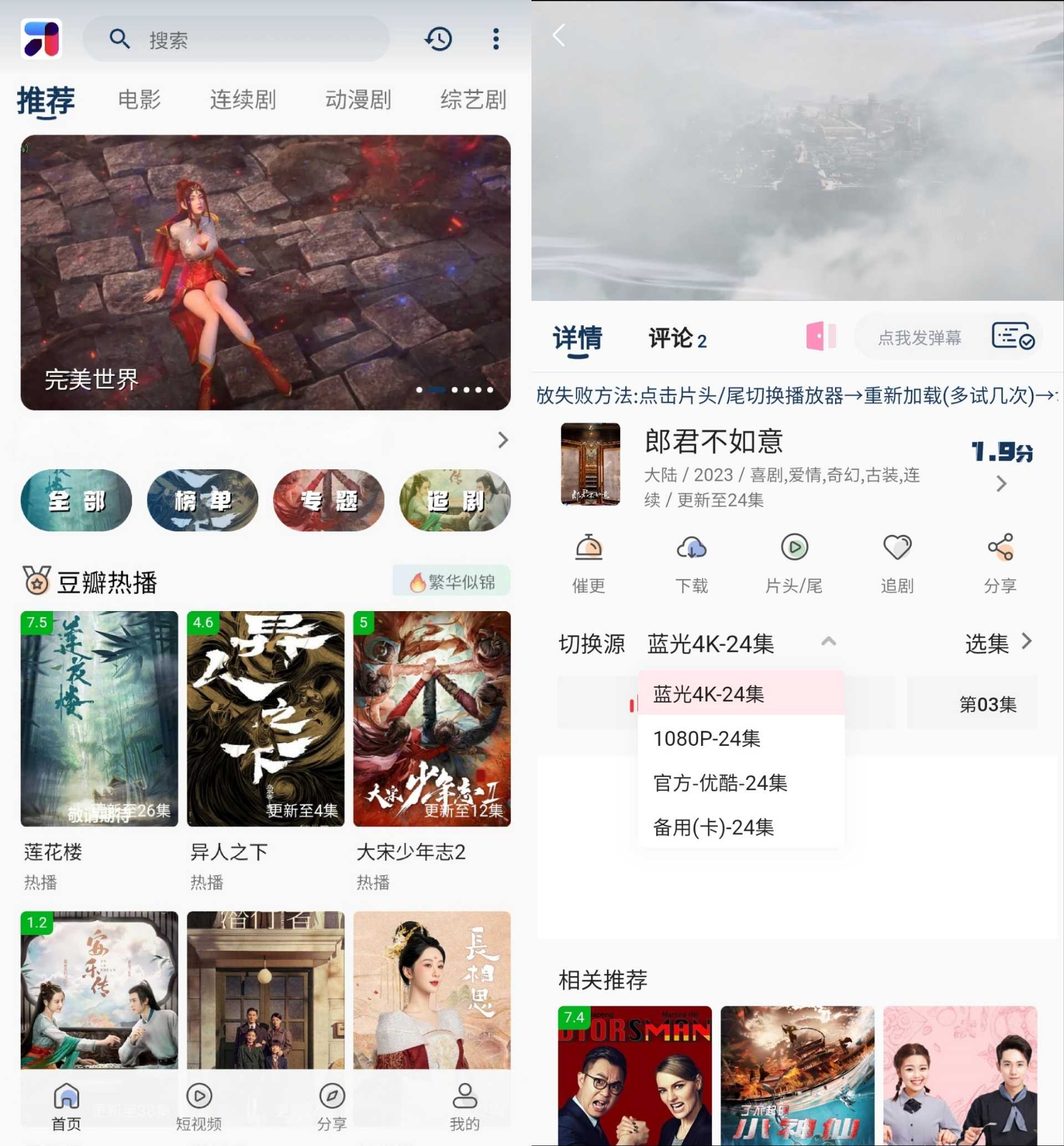Open the overflow menu

click(x=496, y=39)
